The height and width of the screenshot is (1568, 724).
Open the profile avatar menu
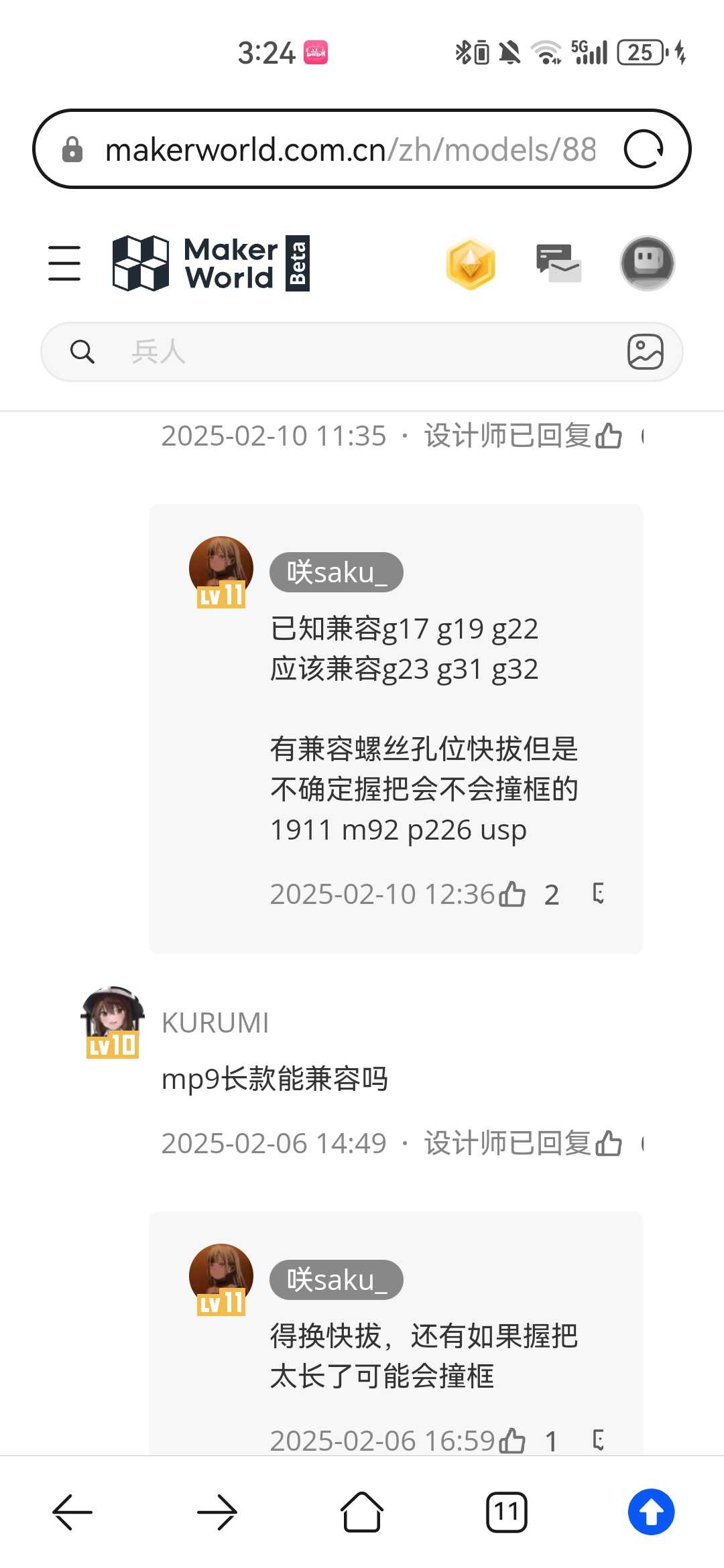click(x=647, y=263)
